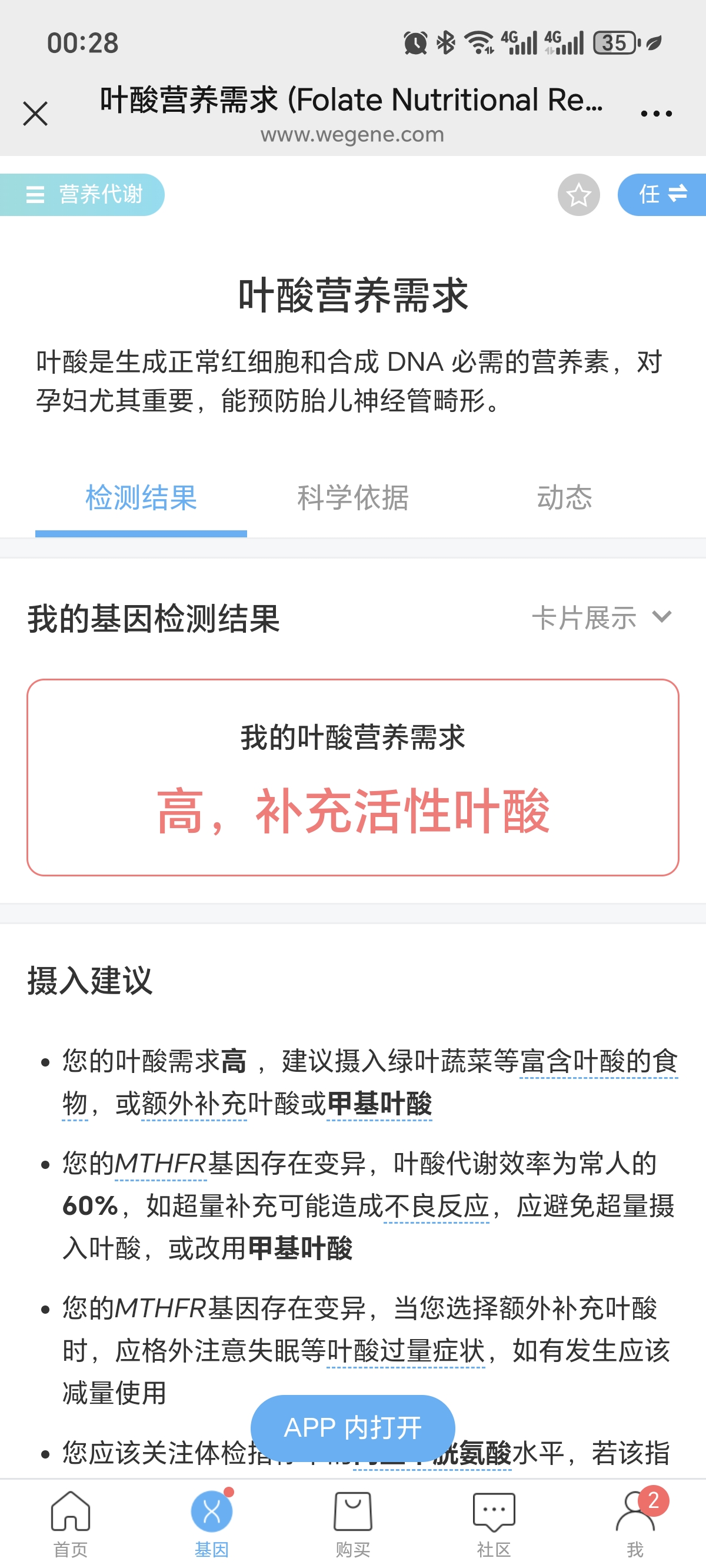Open the three-dot overflow menu
Viewport: 706px width, 1568px height.
pos(656,114)
